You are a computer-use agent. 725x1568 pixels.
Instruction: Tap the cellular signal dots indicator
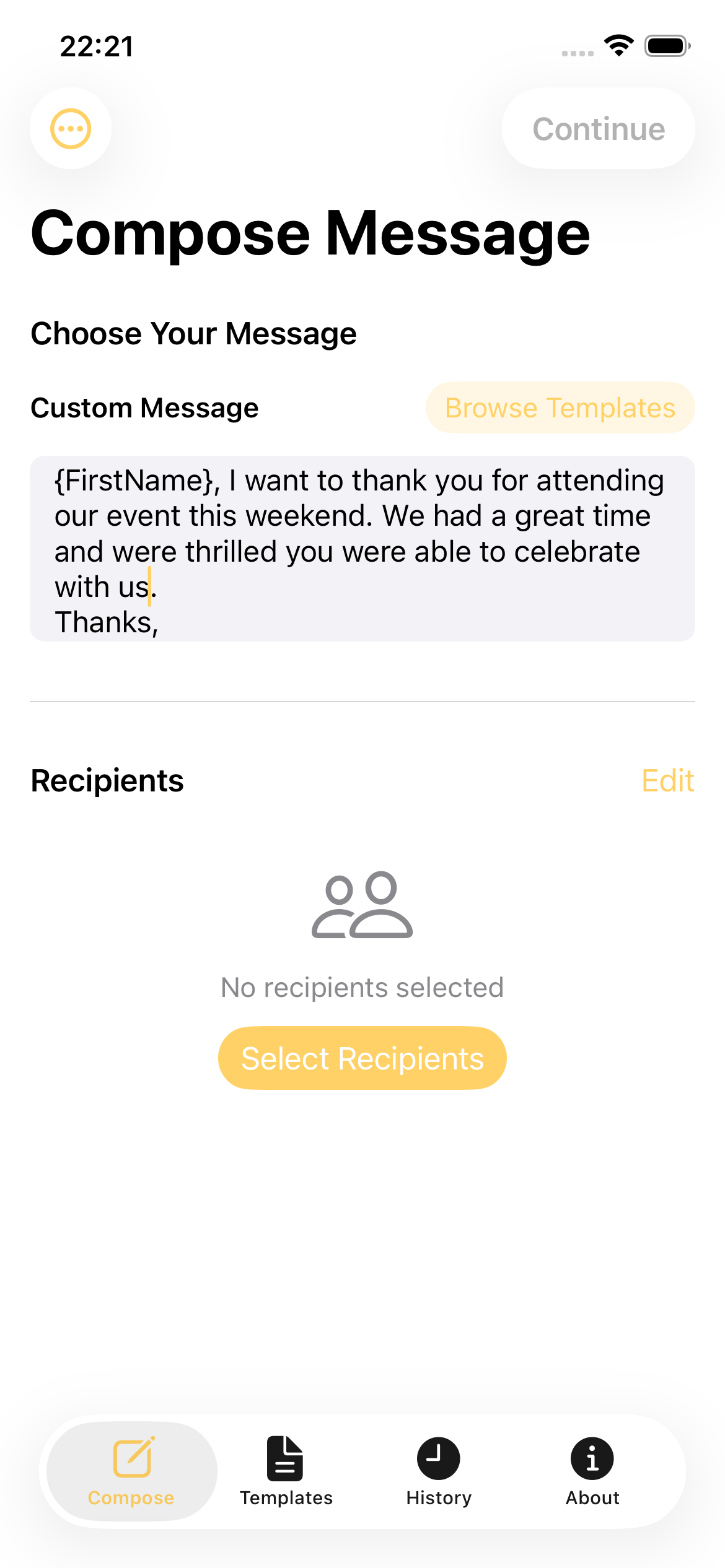click(x=579, y=51)
